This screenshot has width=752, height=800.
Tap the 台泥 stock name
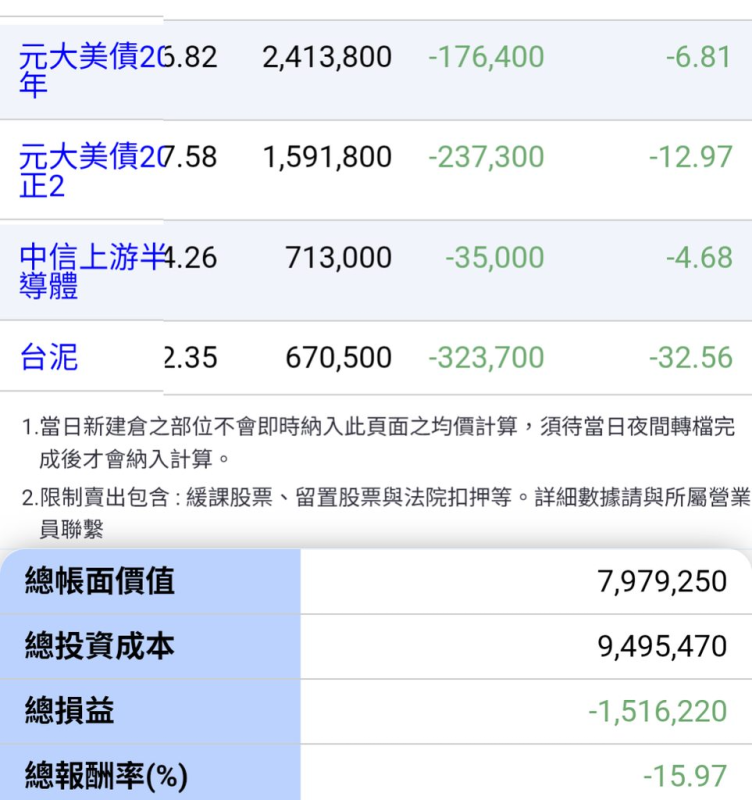(49, 357)
